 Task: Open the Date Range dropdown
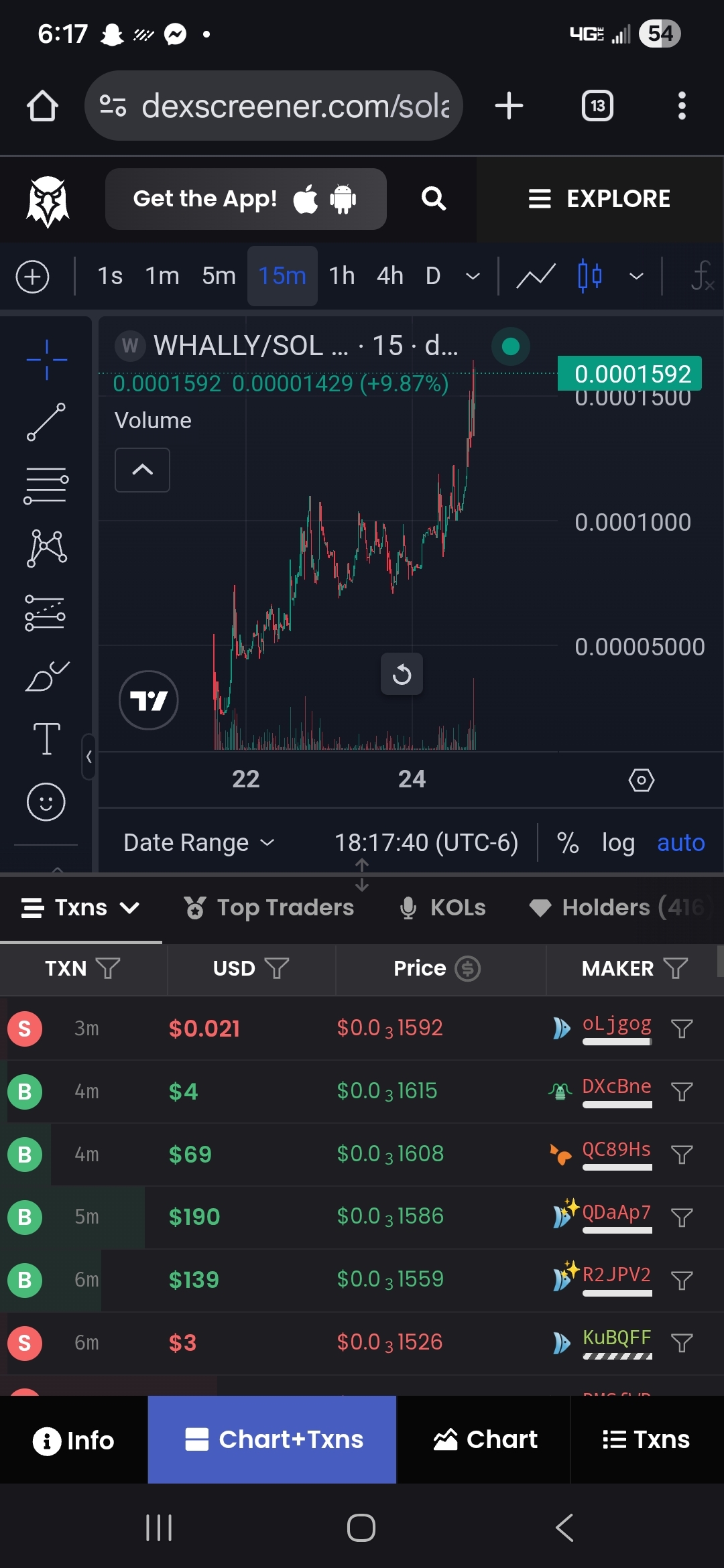(199, 842)
